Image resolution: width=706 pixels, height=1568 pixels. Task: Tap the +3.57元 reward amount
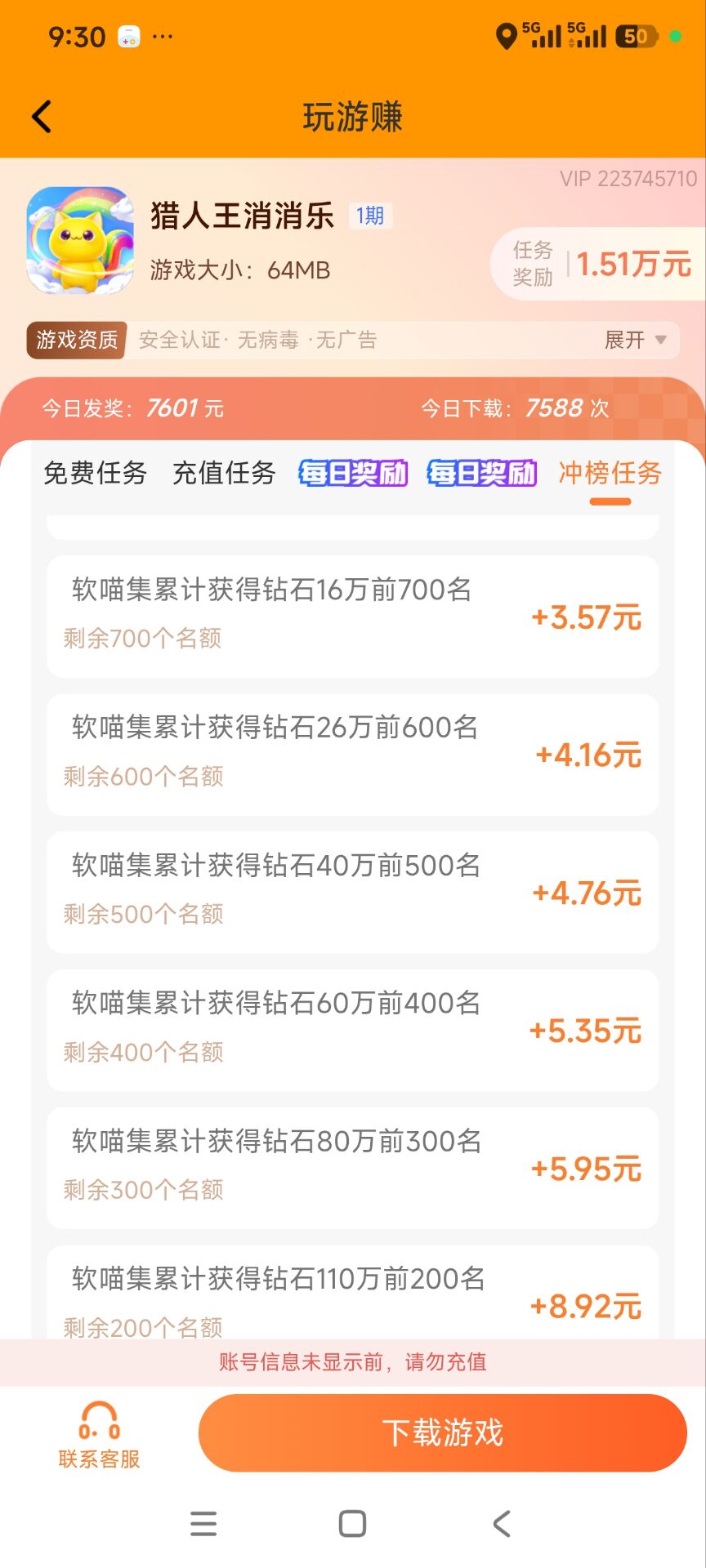pyautogui.click(x=584, y=618)
